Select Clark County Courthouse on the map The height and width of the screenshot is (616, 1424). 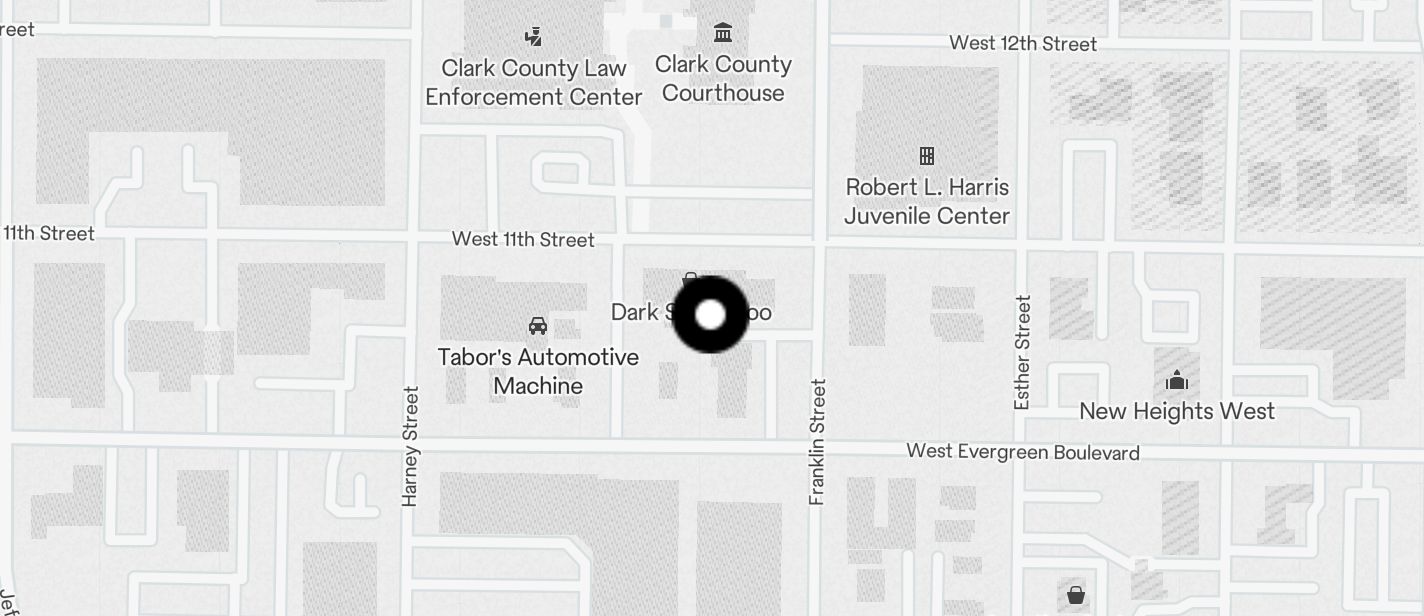pyautogui.click(x=723, y=34)
